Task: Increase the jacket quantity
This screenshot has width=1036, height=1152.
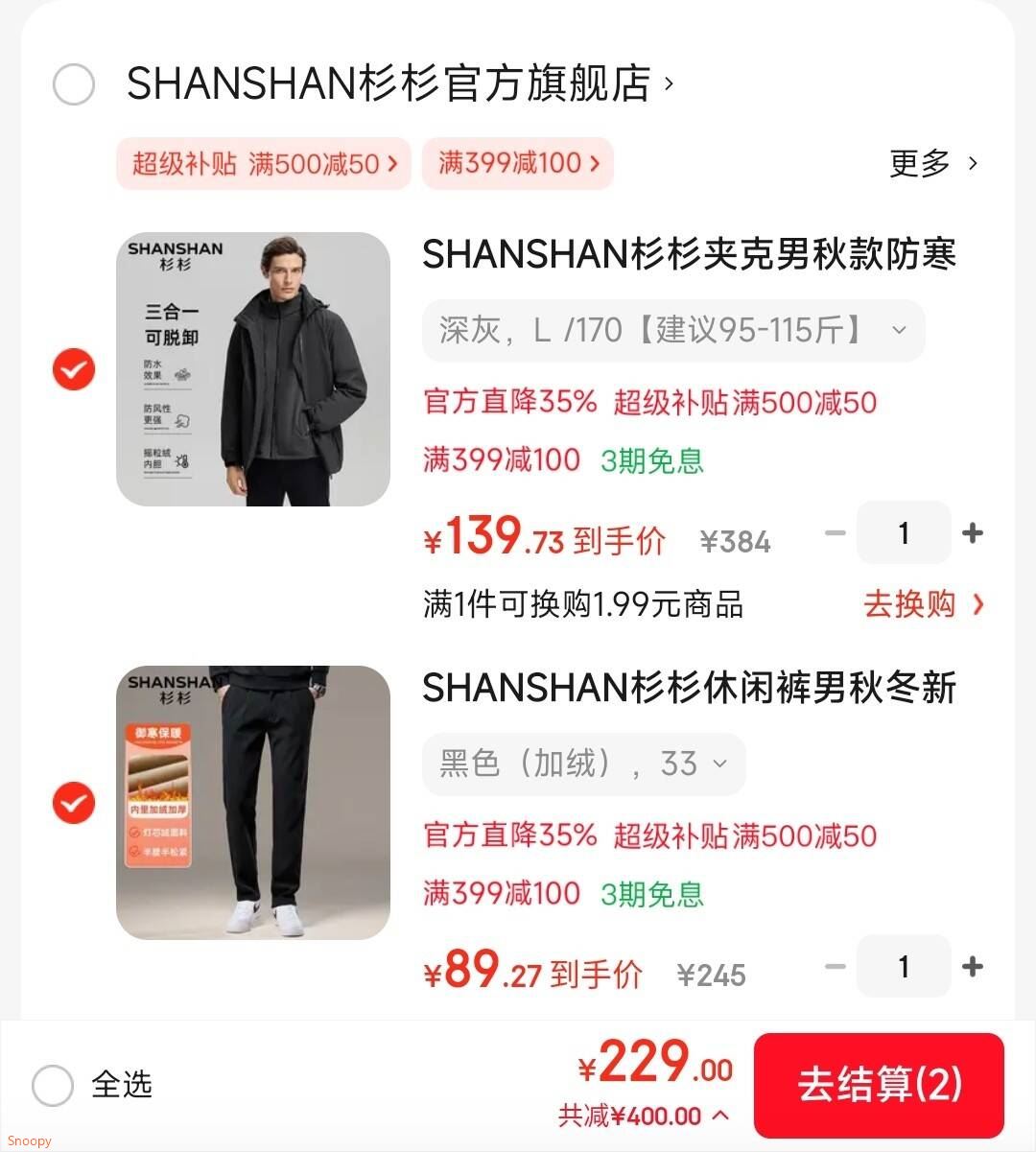Action: [973, 533]
